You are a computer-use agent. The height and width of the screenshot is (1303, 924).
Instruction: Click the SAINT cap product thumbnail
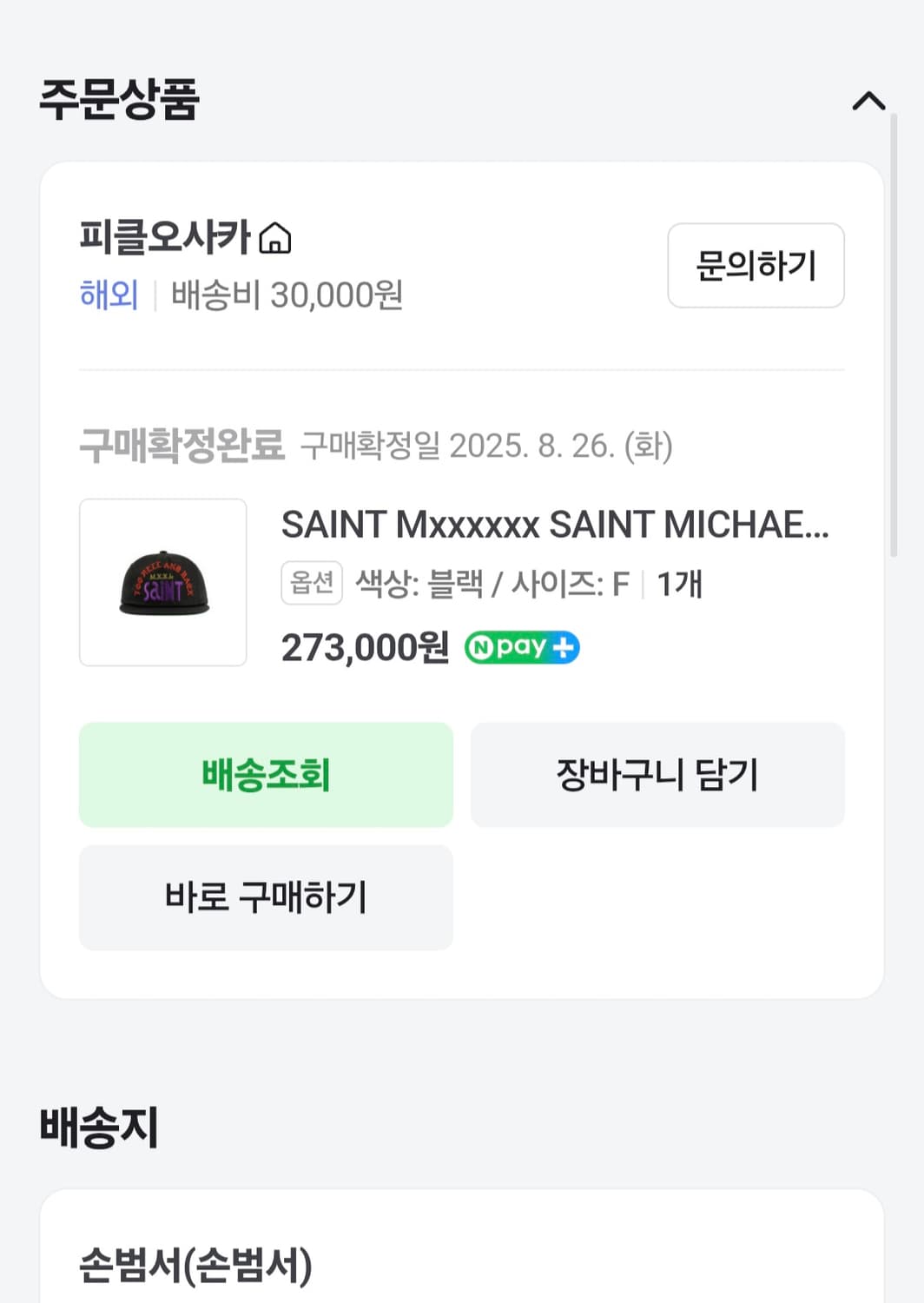coord(163,582)
